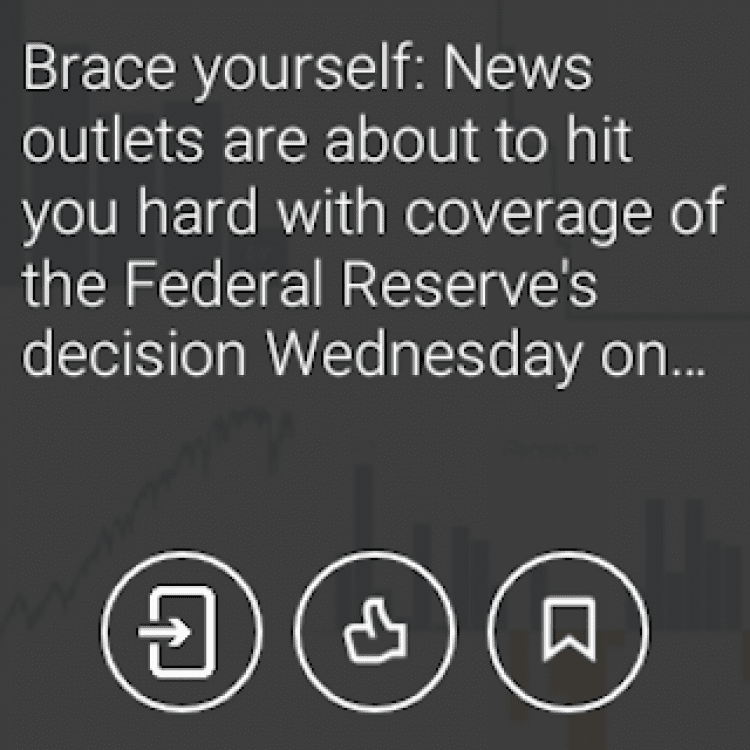Screen dimensions: 750x750
Task: Like the Federal Reserve news story
Action: pyautogui.click(x=376, y=631)
